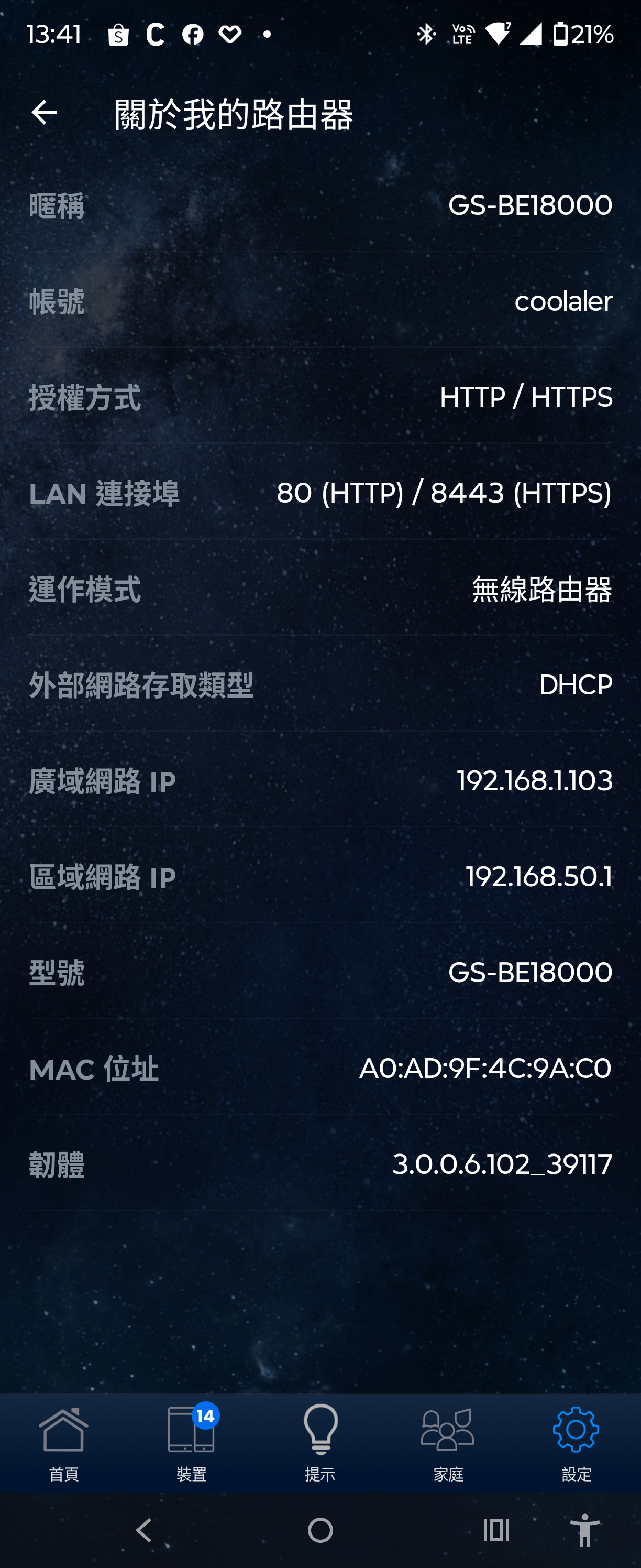
Task: Select the 設定 tab
Action: 576,1442
